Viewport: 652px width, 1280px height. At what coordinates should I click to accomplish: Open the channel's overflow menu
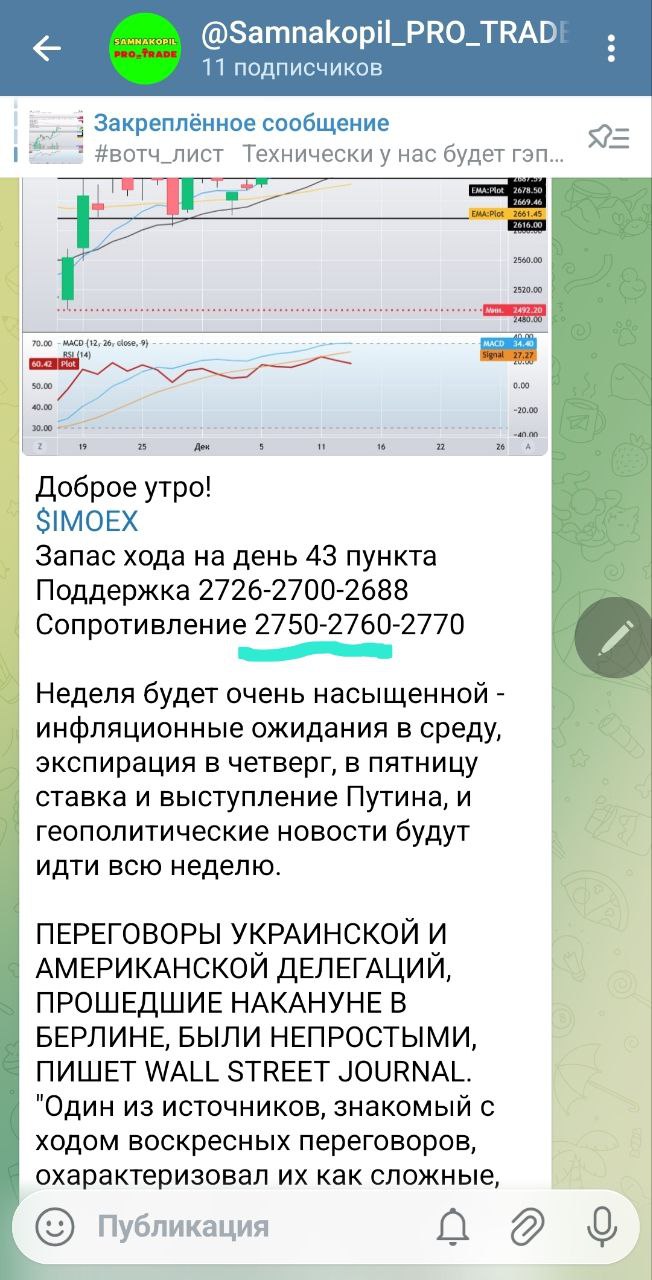click(x=611, y=48)
